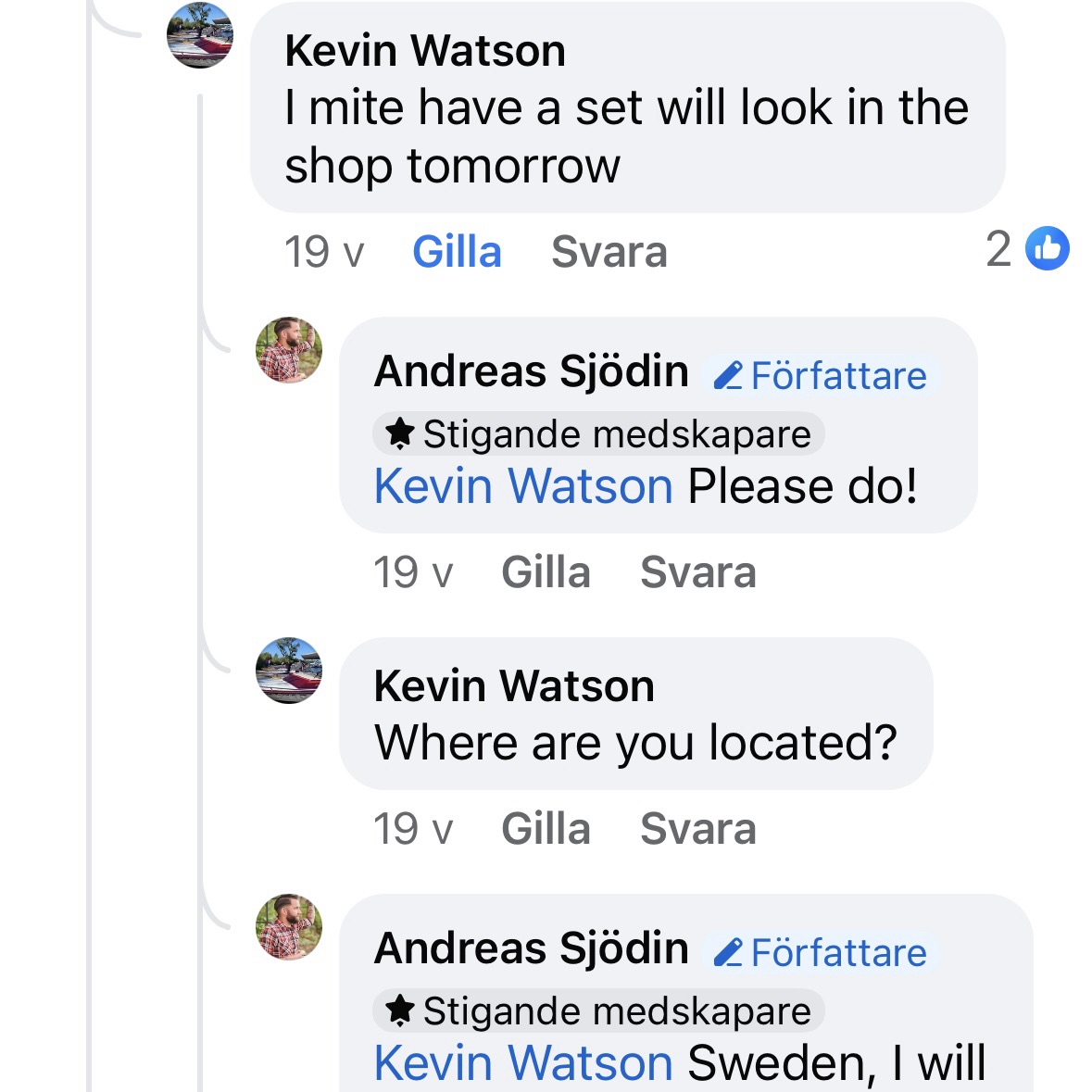Image resolution: width=1092 pixels, height=1092 pixels.
Task: Open Andreas Sjödin's avatar next to 'Please do!'
Action: [289, 350]
